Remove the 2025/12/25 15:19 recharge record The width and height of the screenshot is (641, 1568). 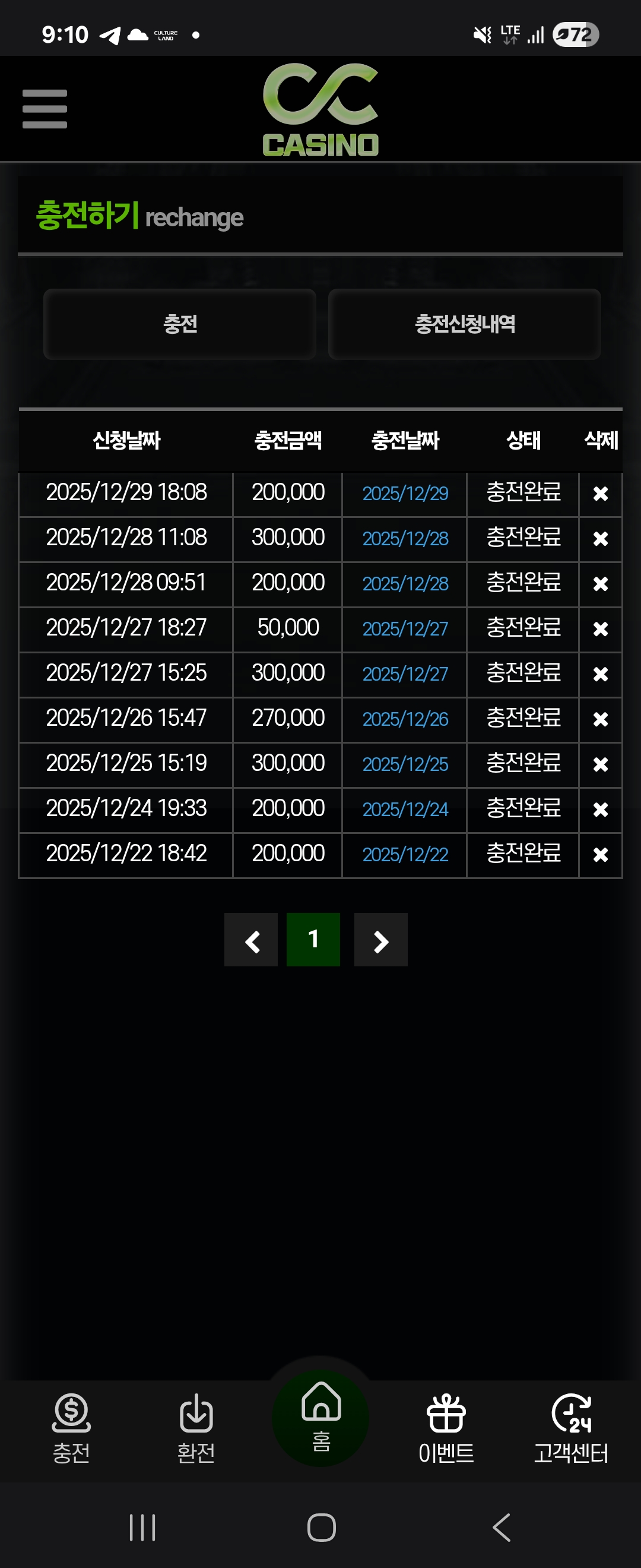click(600, 764)
